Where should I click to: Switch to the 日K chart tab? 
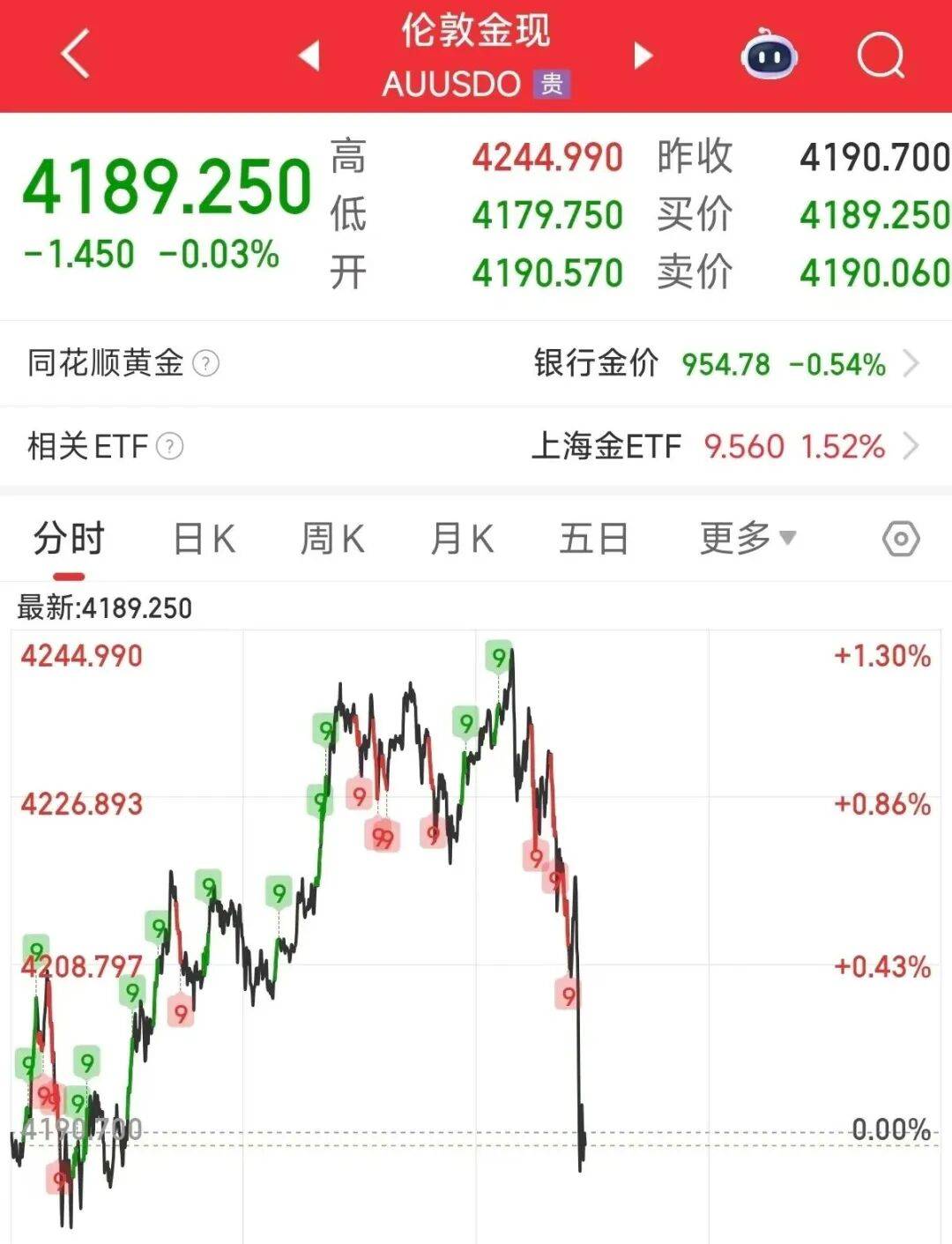pos(205,538)
